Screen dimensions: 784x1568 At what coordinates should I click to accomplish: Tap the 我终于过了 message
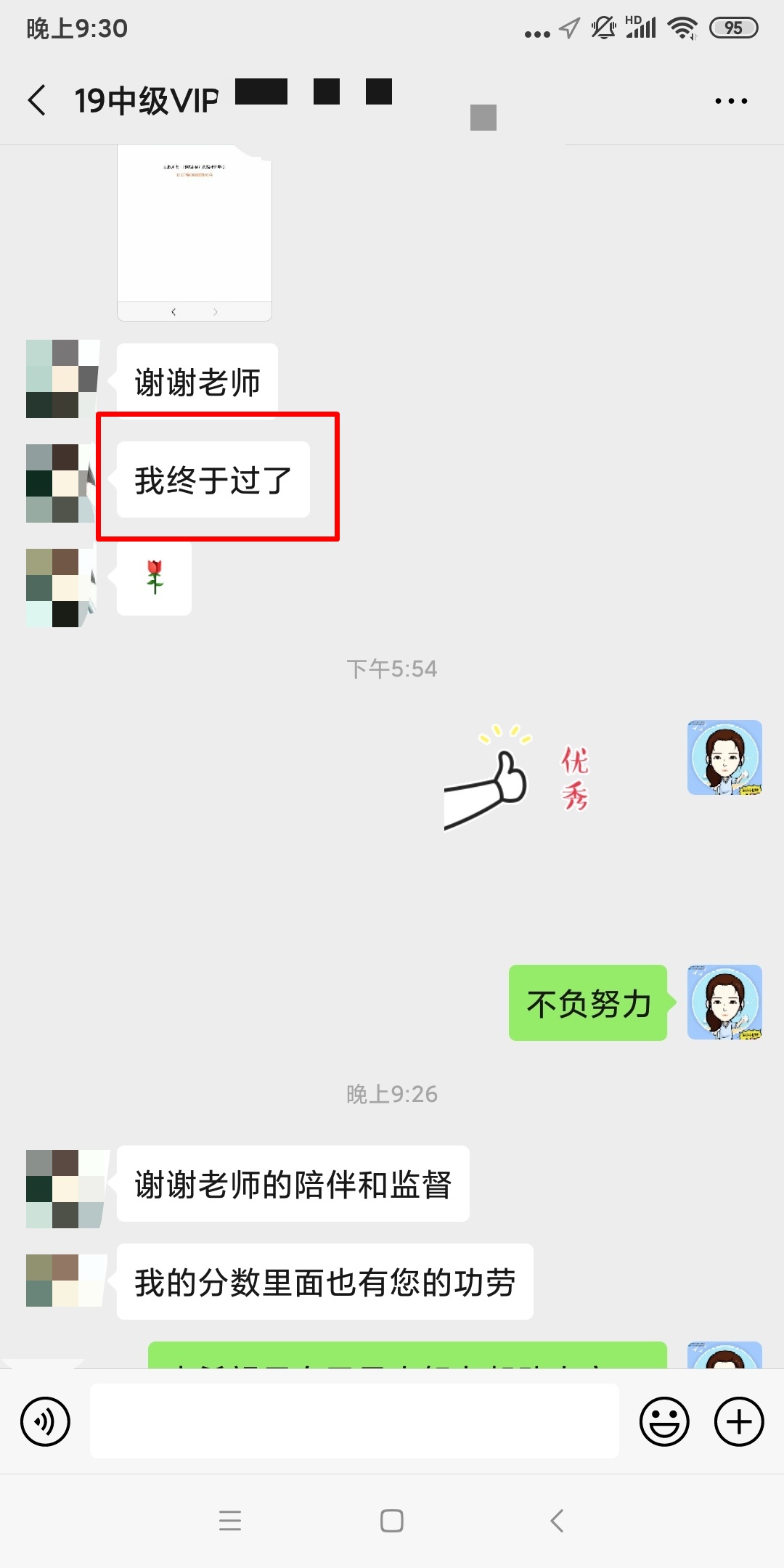[x=212, y=479]
